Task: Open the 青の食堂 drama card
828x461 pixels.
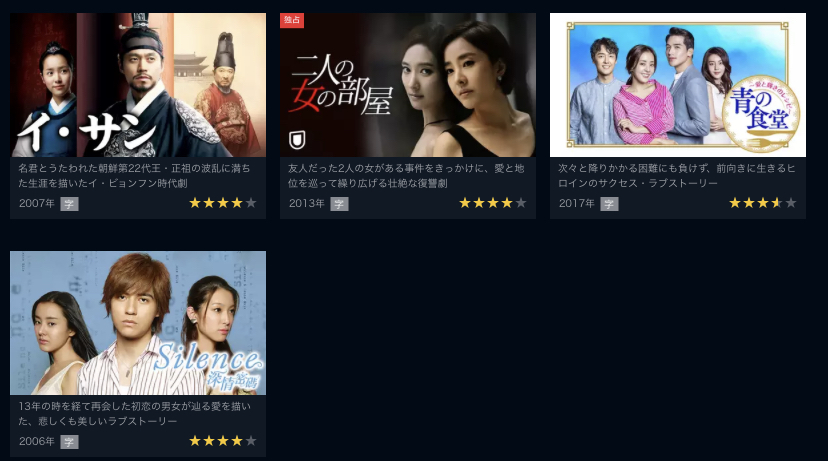Action: 677,86
